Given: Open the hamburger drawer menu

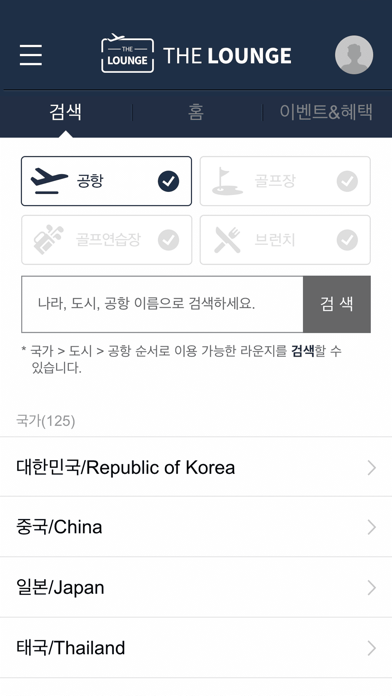Looking at the screenshot, I should 31,55.
